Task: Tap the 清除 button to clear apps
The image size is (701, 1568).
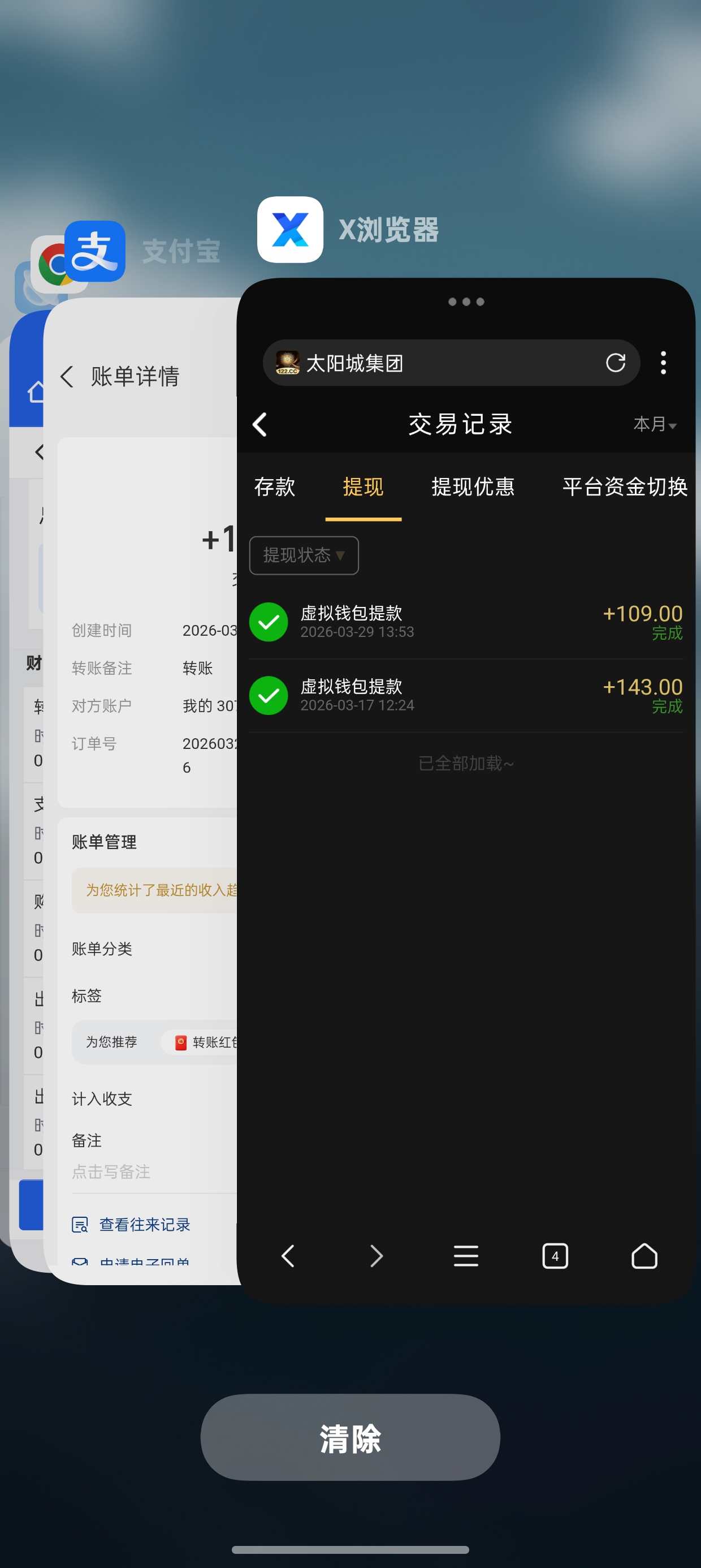Action: point(350,1437)
